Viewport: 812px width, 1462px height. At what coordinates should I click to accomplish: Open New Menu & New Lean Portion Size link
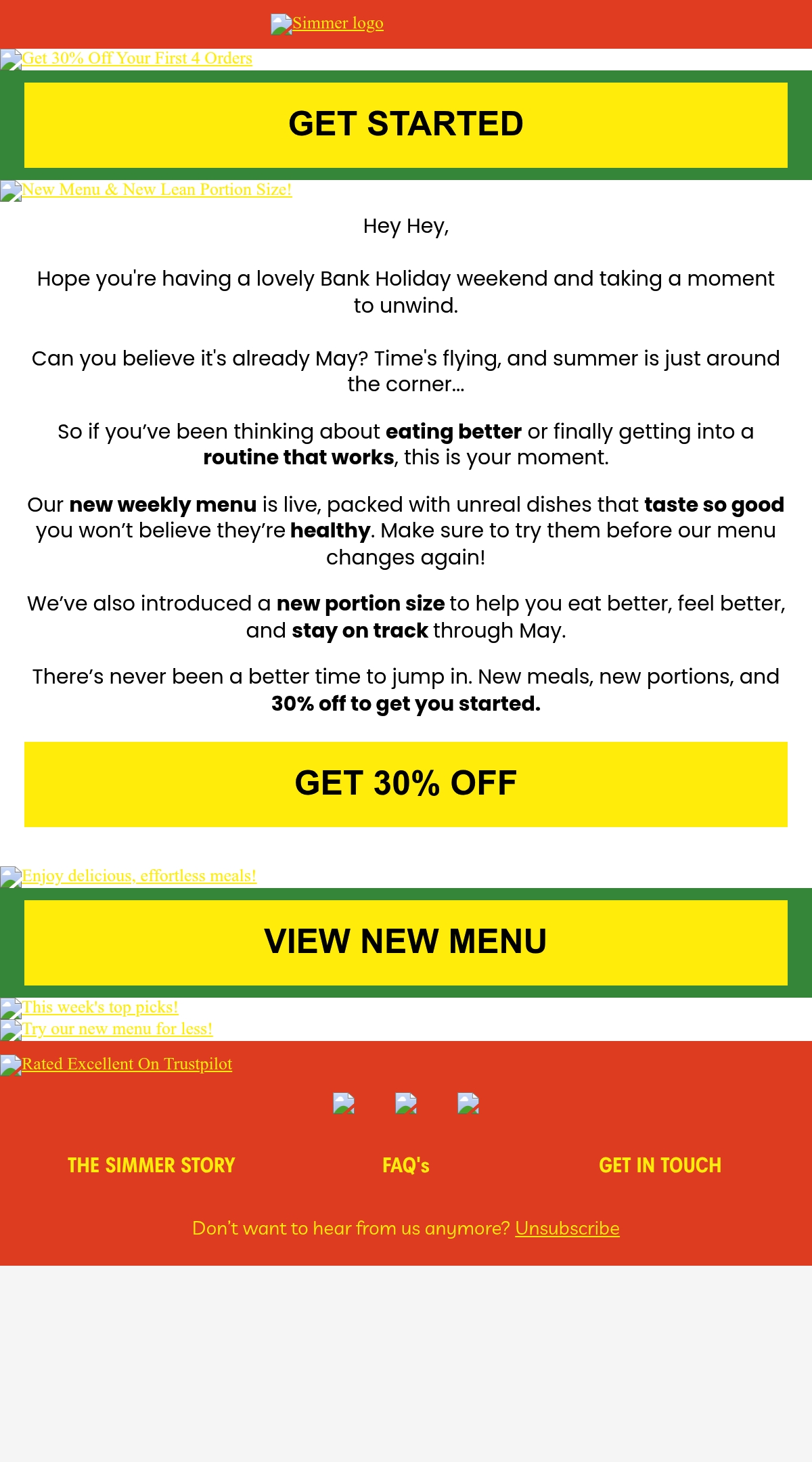[146, 190]
